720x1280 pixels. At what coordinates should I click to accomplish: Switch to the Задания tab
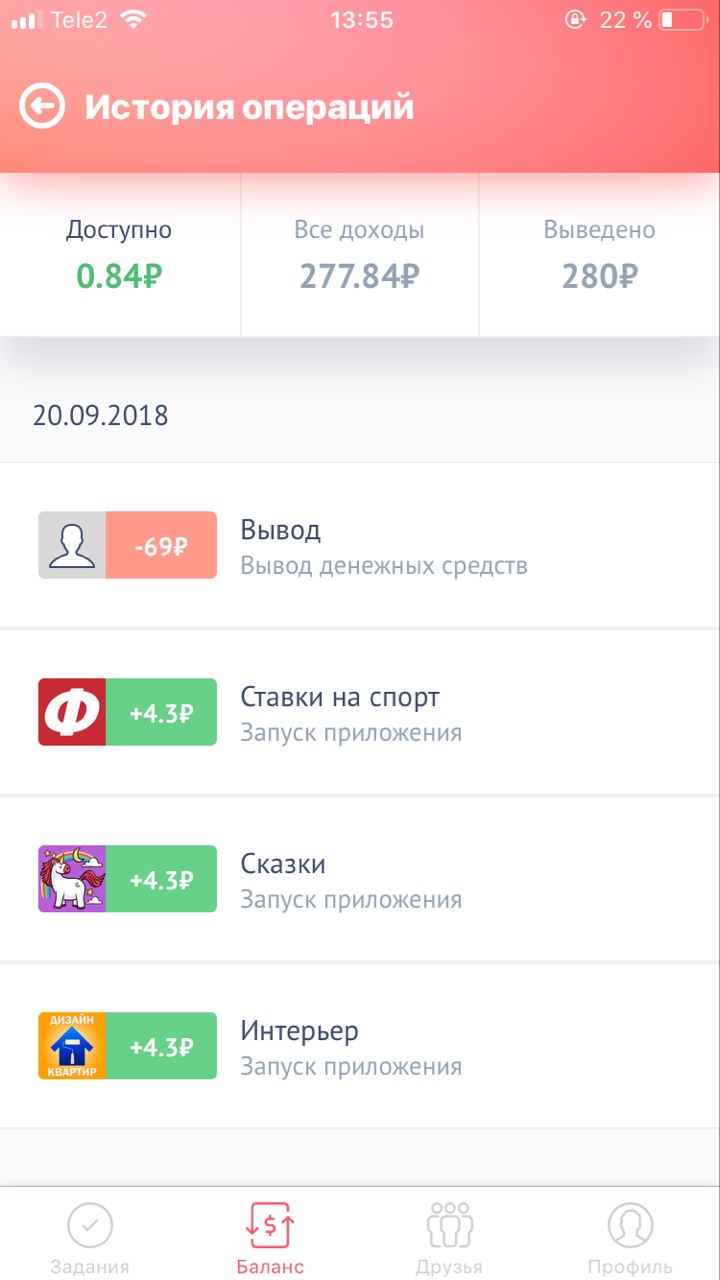click(90, 1238)
